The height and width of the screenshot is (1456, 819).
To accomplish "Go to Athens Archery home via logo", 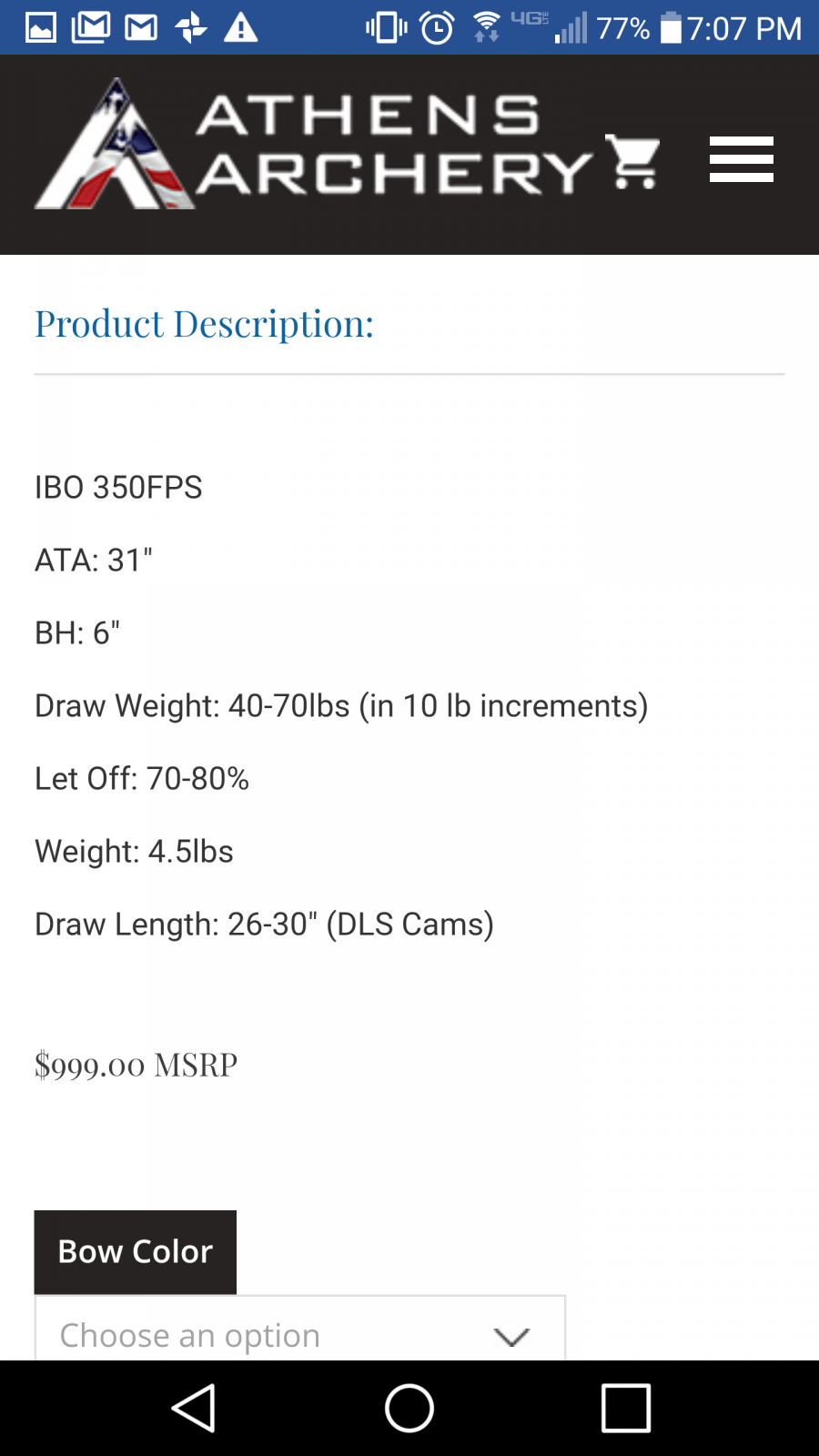I will (x=314, y=144).
